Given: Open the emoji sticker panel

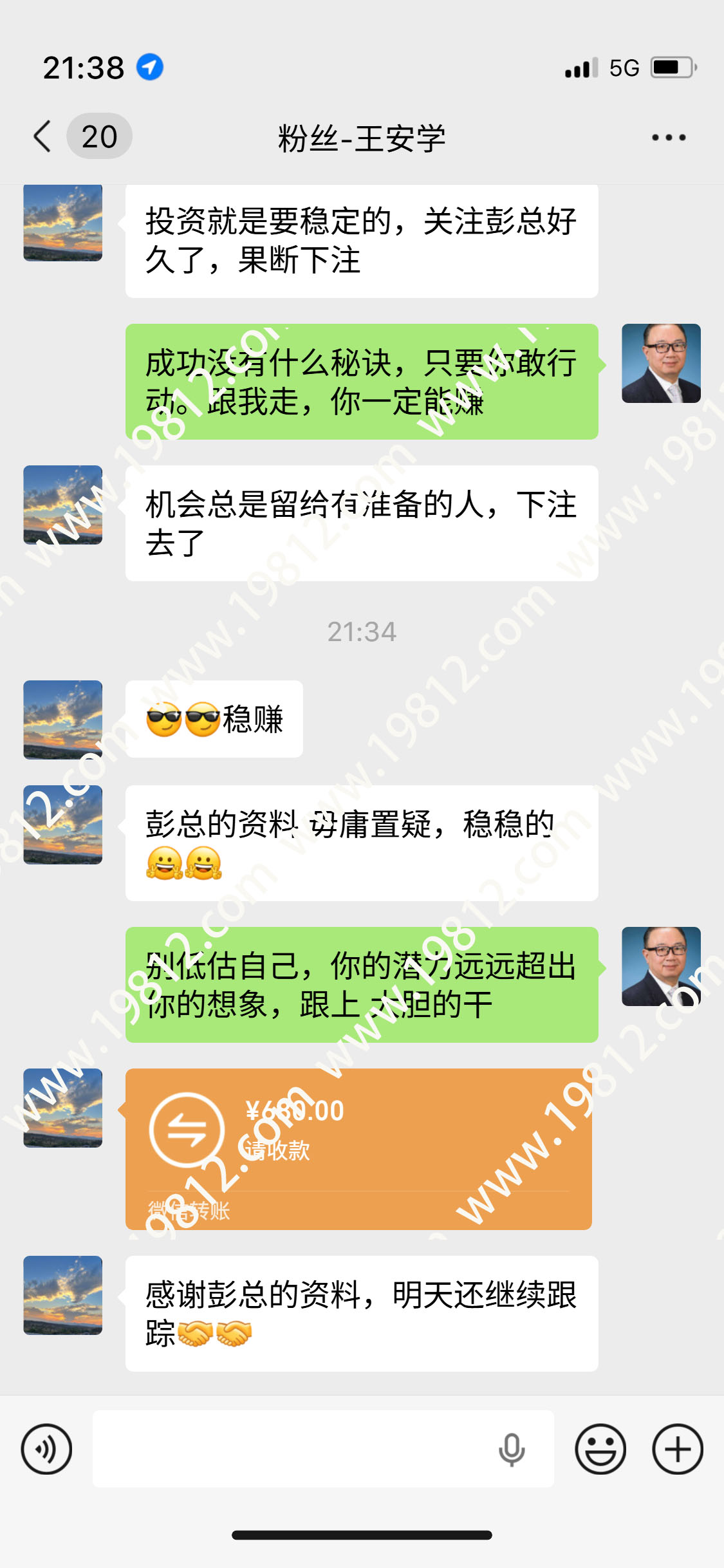Looking at the screenshot, I should (x=600, y=1449).
